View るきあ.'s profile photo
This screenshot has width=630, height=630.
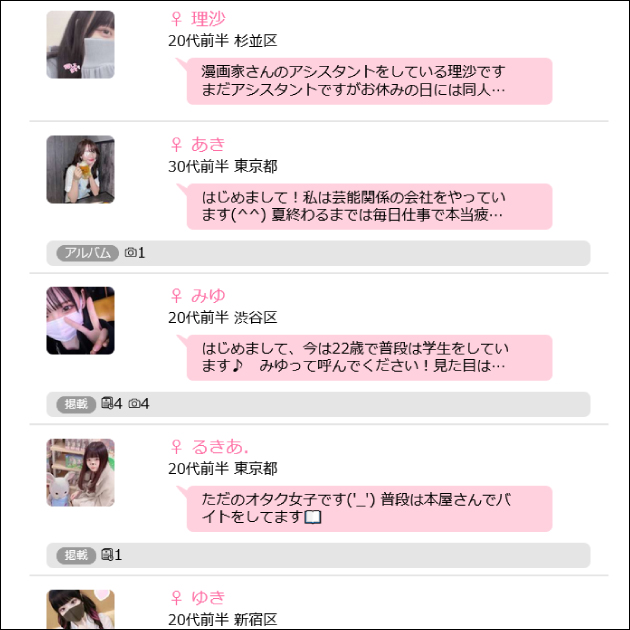[80, 472]
